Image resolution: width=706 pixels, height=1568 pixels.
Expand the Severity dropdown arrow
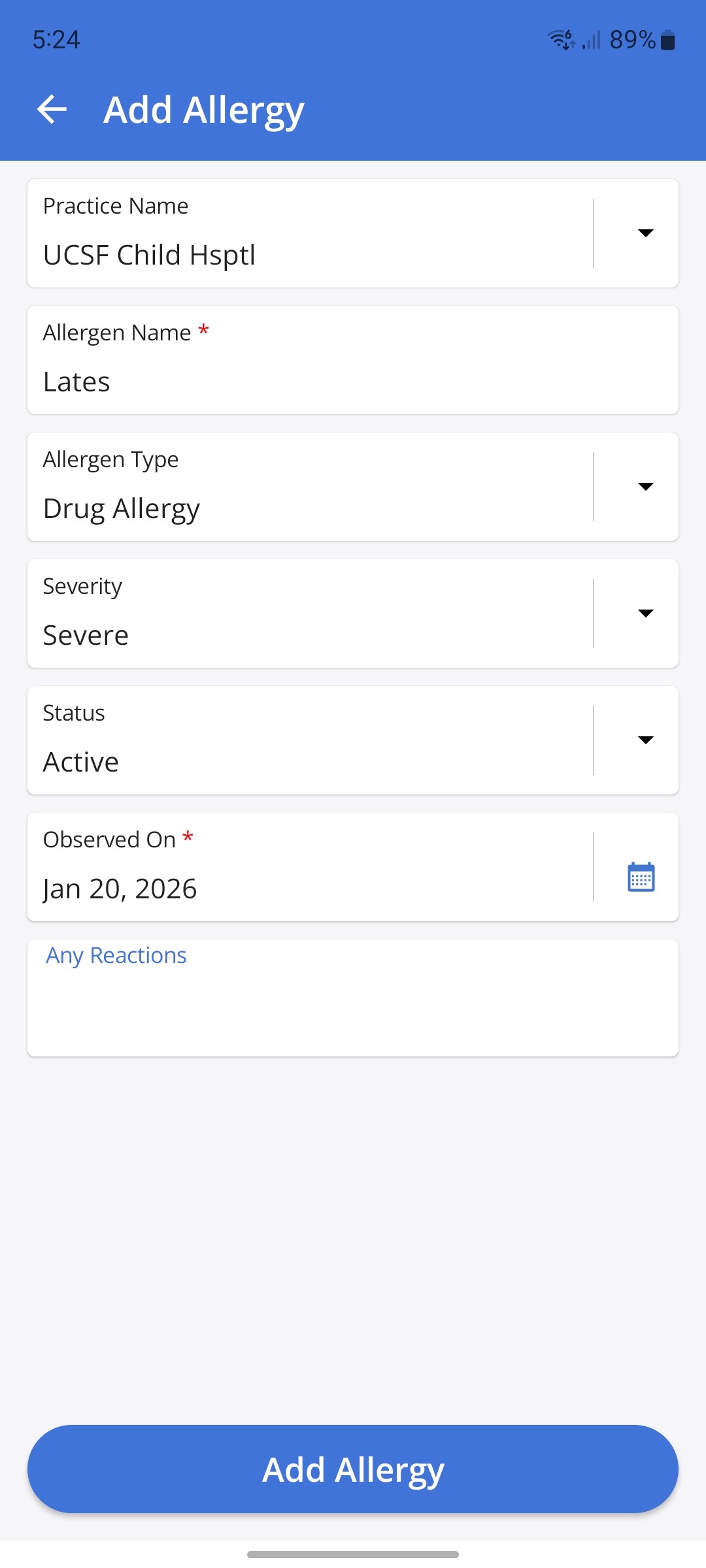click(x=646, y=613)
